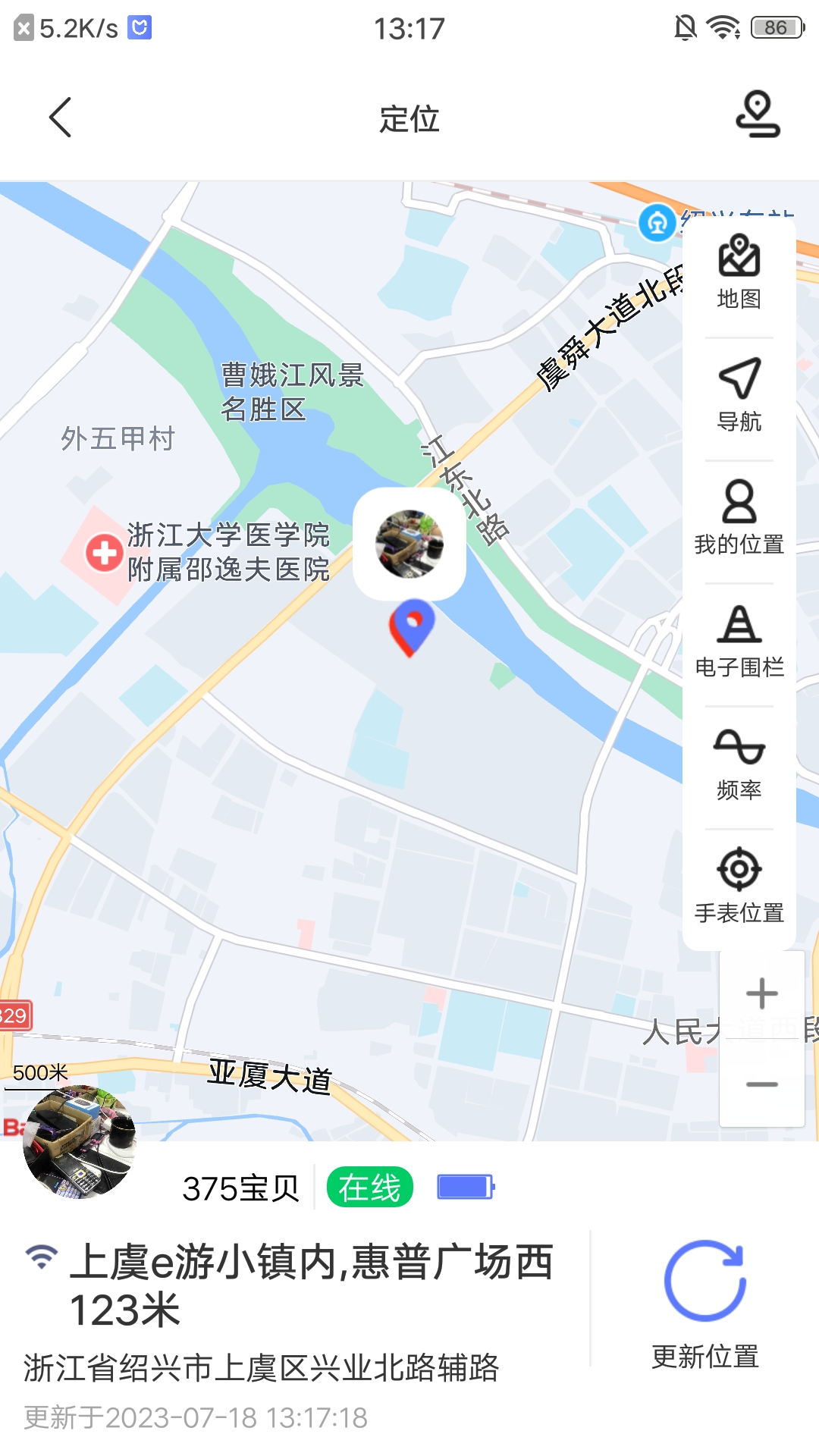Click the 在线 online status badge

click(x=369, y=1185)
